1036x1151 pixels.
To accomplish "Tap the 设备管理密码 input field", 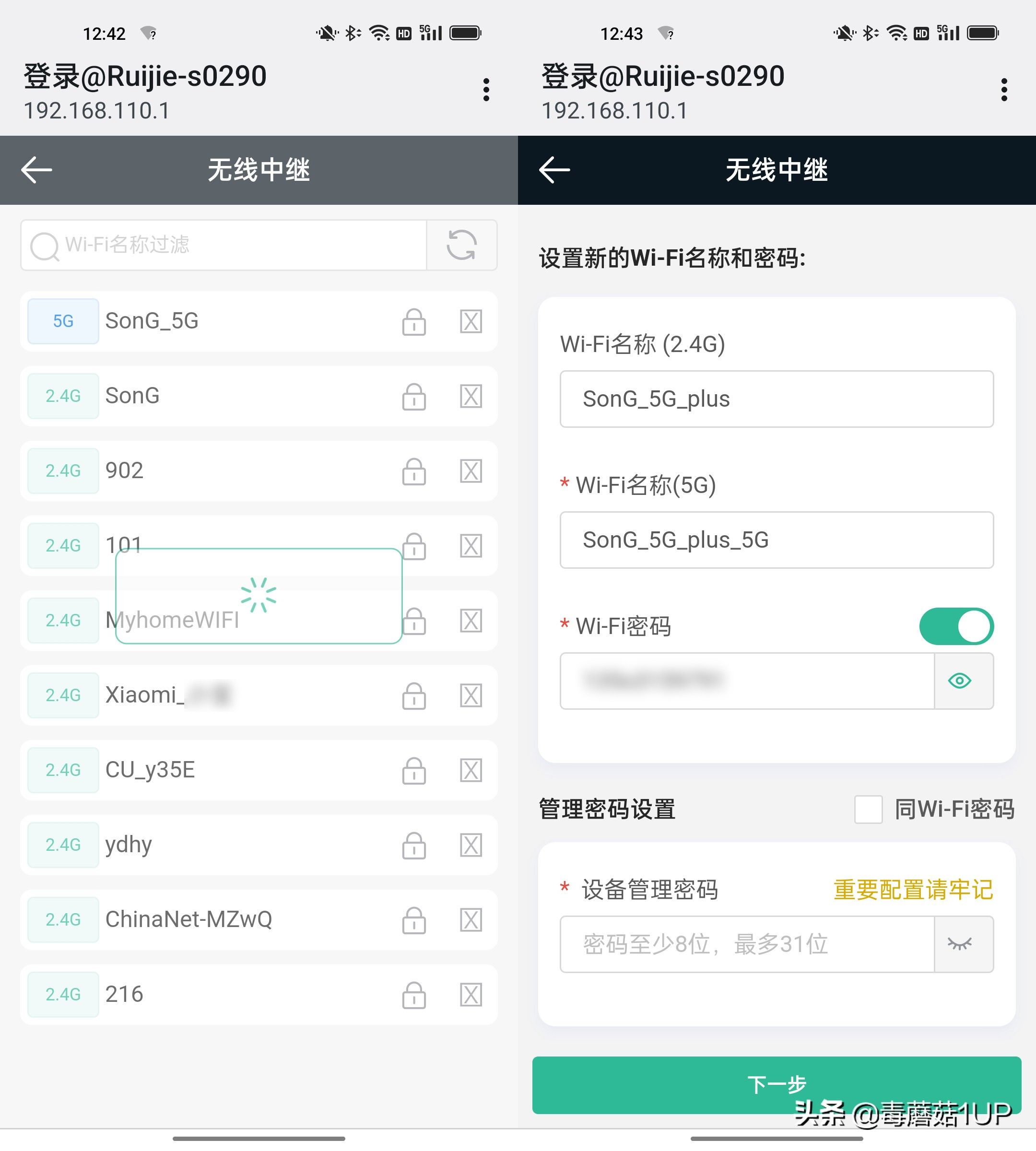I will [x=746, y=944].
